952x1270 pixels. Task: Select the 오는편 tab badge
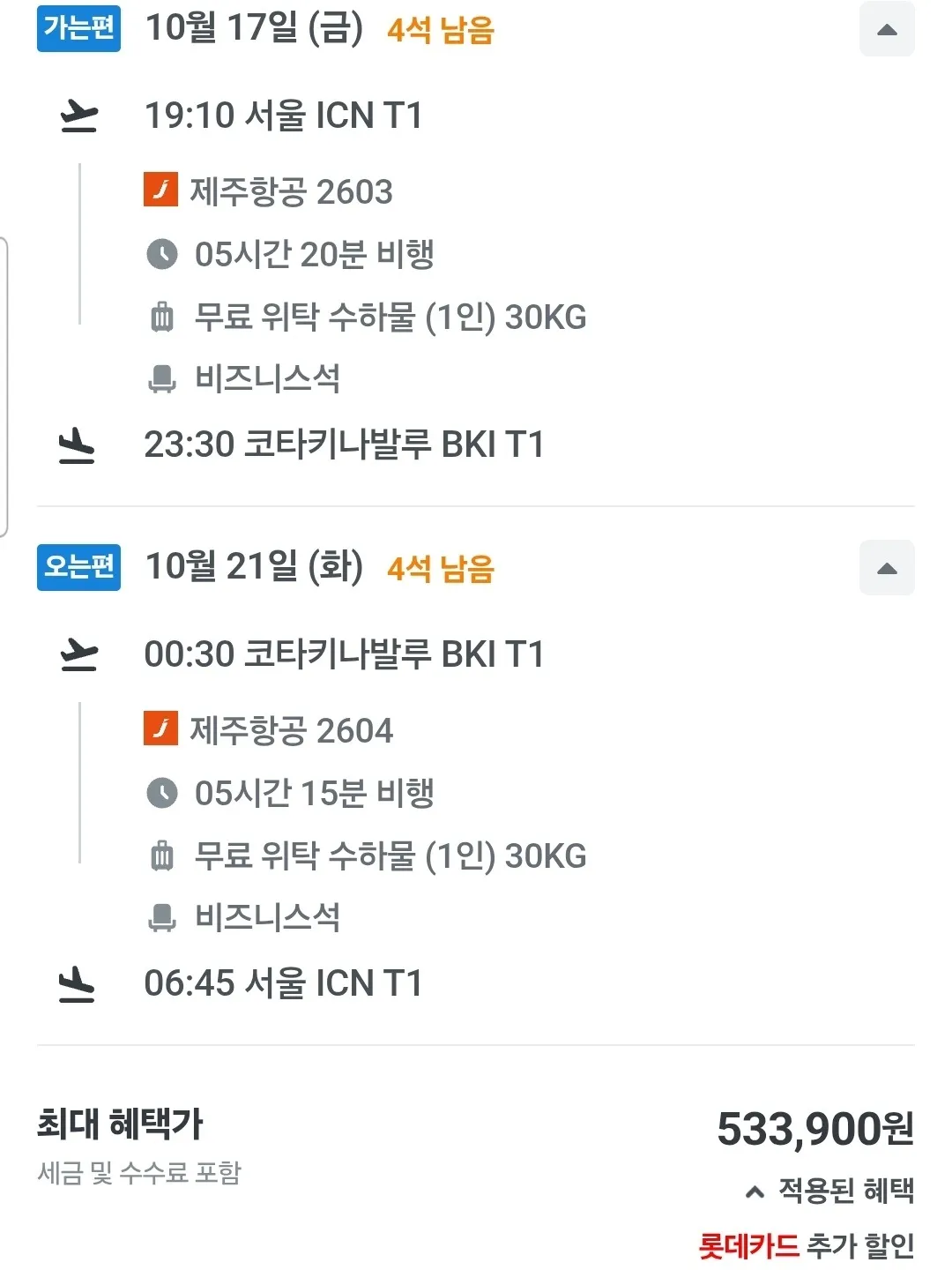(78, 570)
